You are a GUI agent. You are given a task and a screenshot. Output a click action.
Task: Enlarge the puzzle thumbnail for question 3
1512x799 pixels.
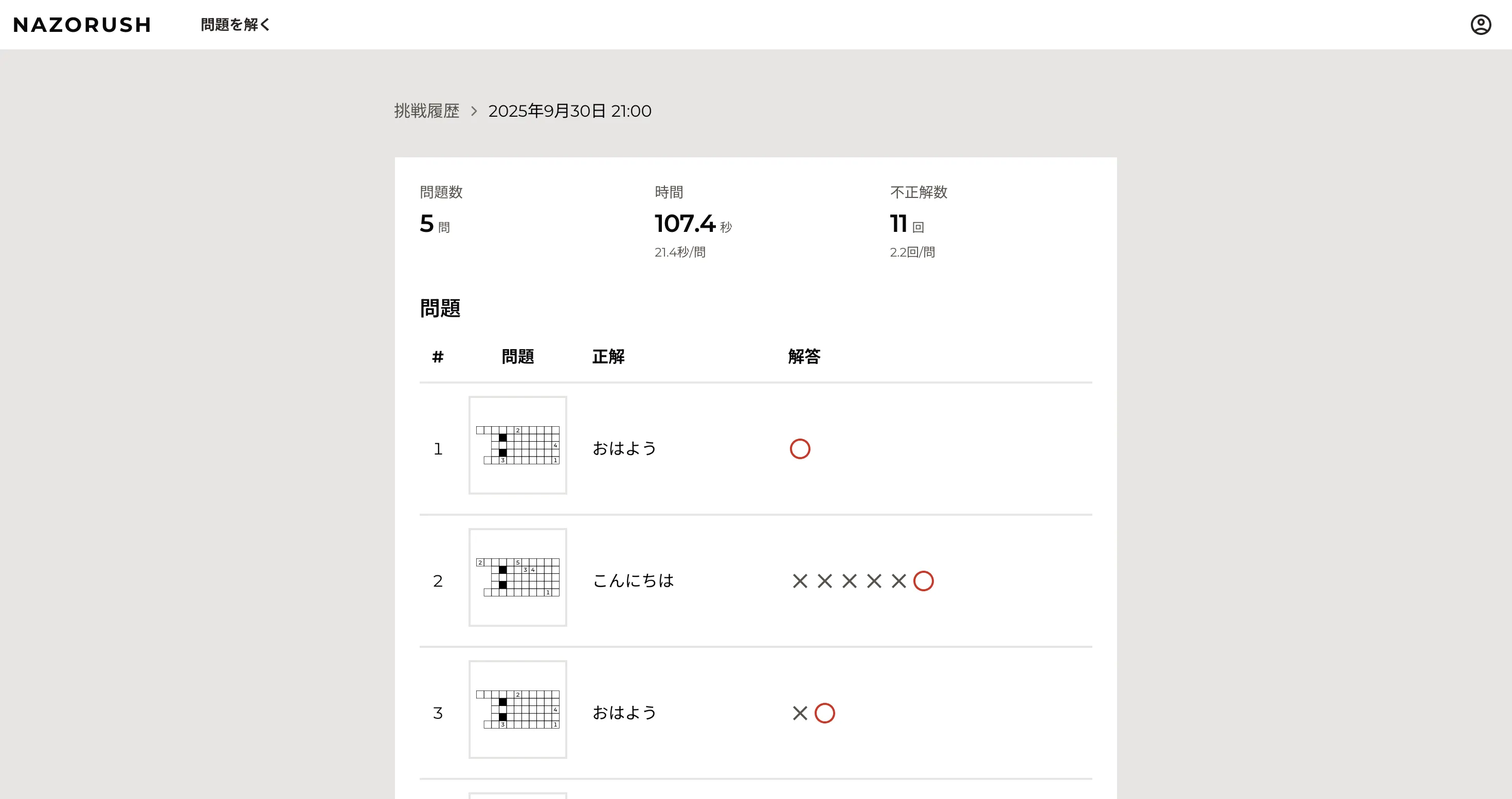point(517,709)
